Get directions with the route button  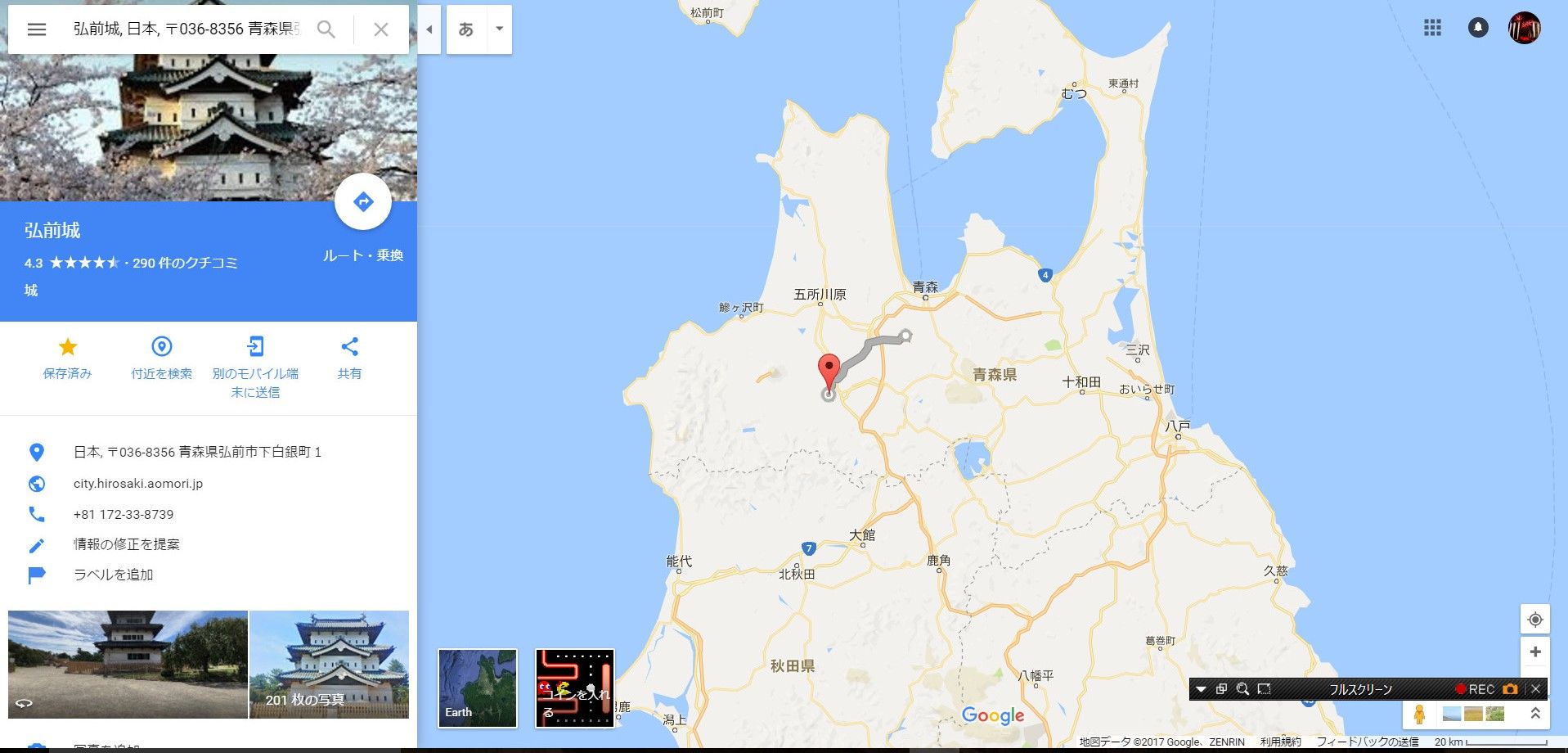pyautogui.click(x=363, y=201)
